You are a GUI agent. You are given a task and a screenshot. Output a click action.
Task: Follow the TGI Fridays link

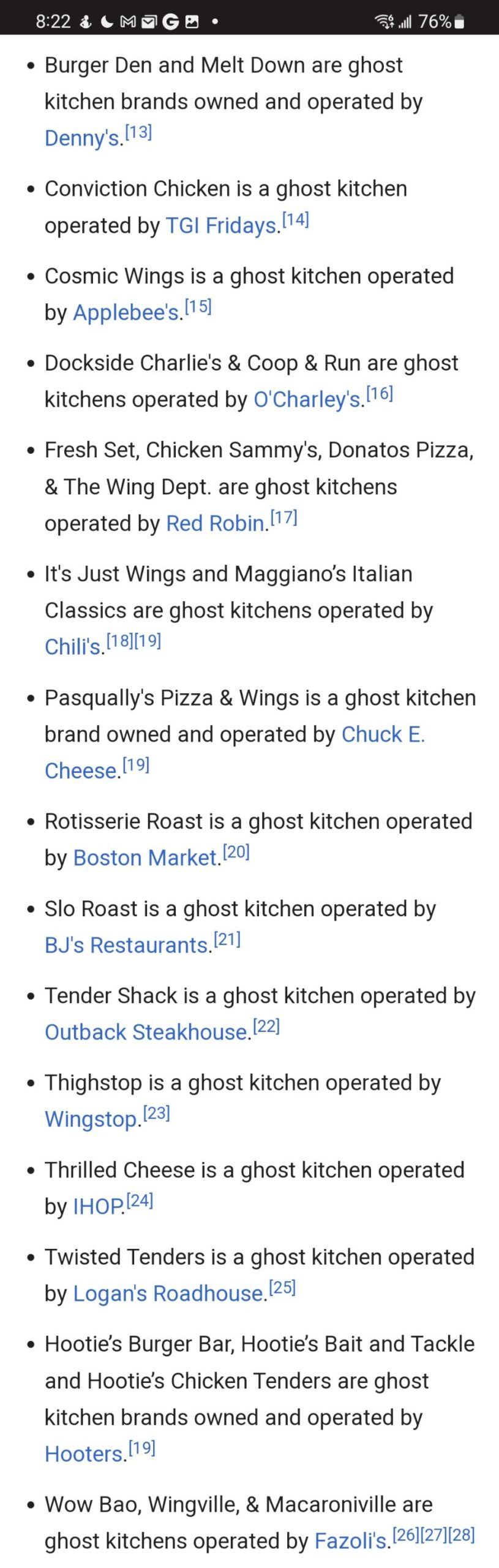pyautogui.click(x=222, y=225)
